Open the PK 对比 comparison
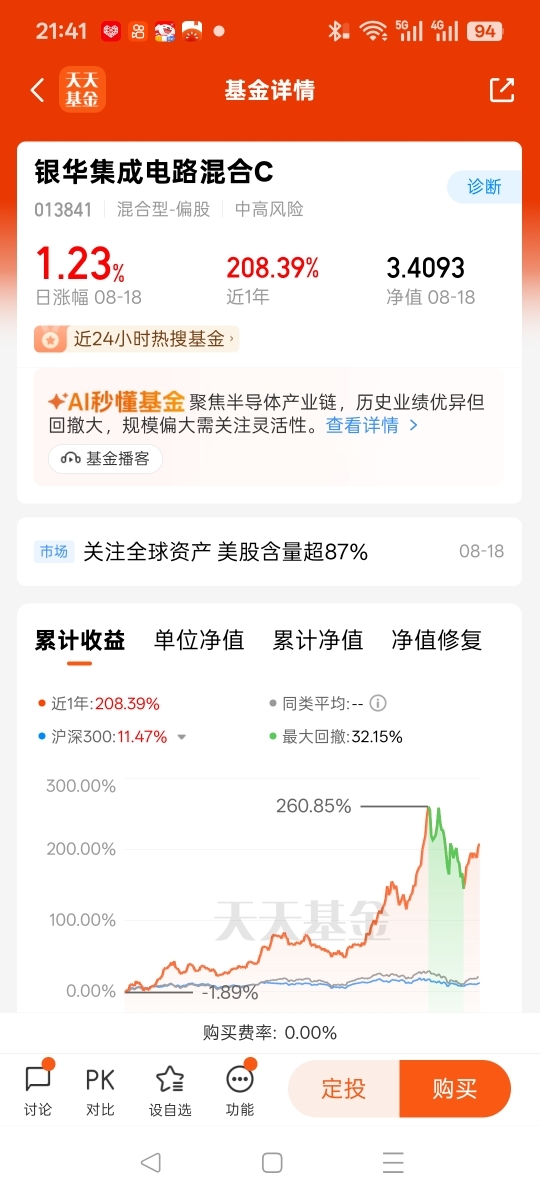This screenshot has width=540, height=1200. point(100,1089)
